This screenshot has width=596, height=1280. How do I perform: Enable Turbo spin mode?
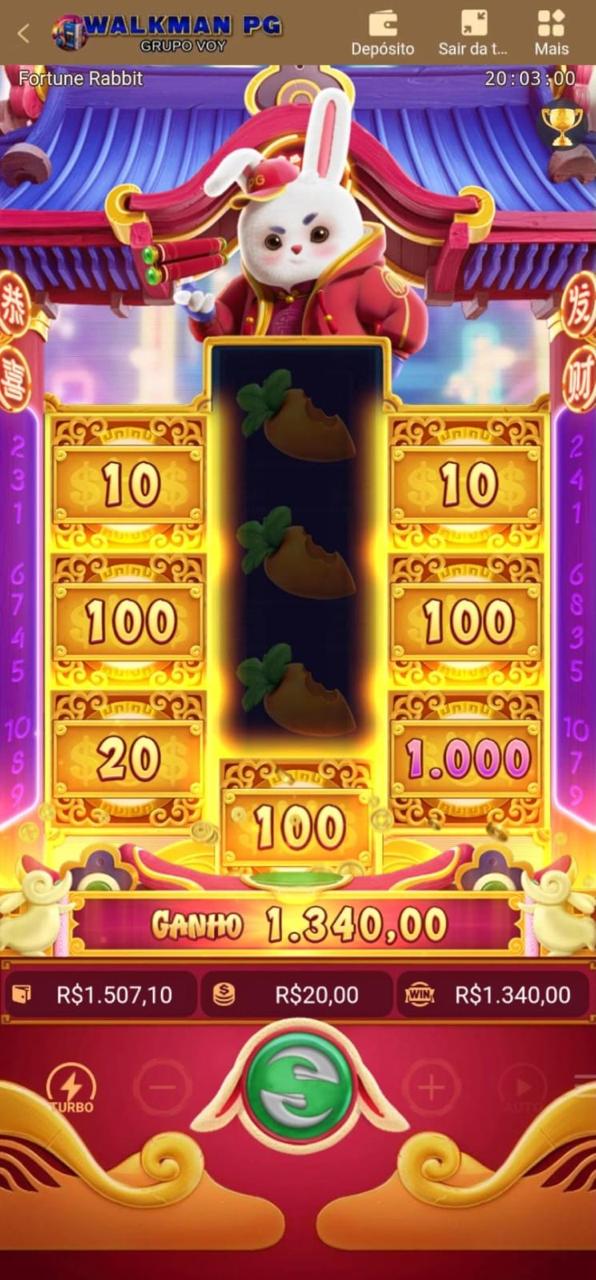pyautogui.click(x=72, y=1089)
